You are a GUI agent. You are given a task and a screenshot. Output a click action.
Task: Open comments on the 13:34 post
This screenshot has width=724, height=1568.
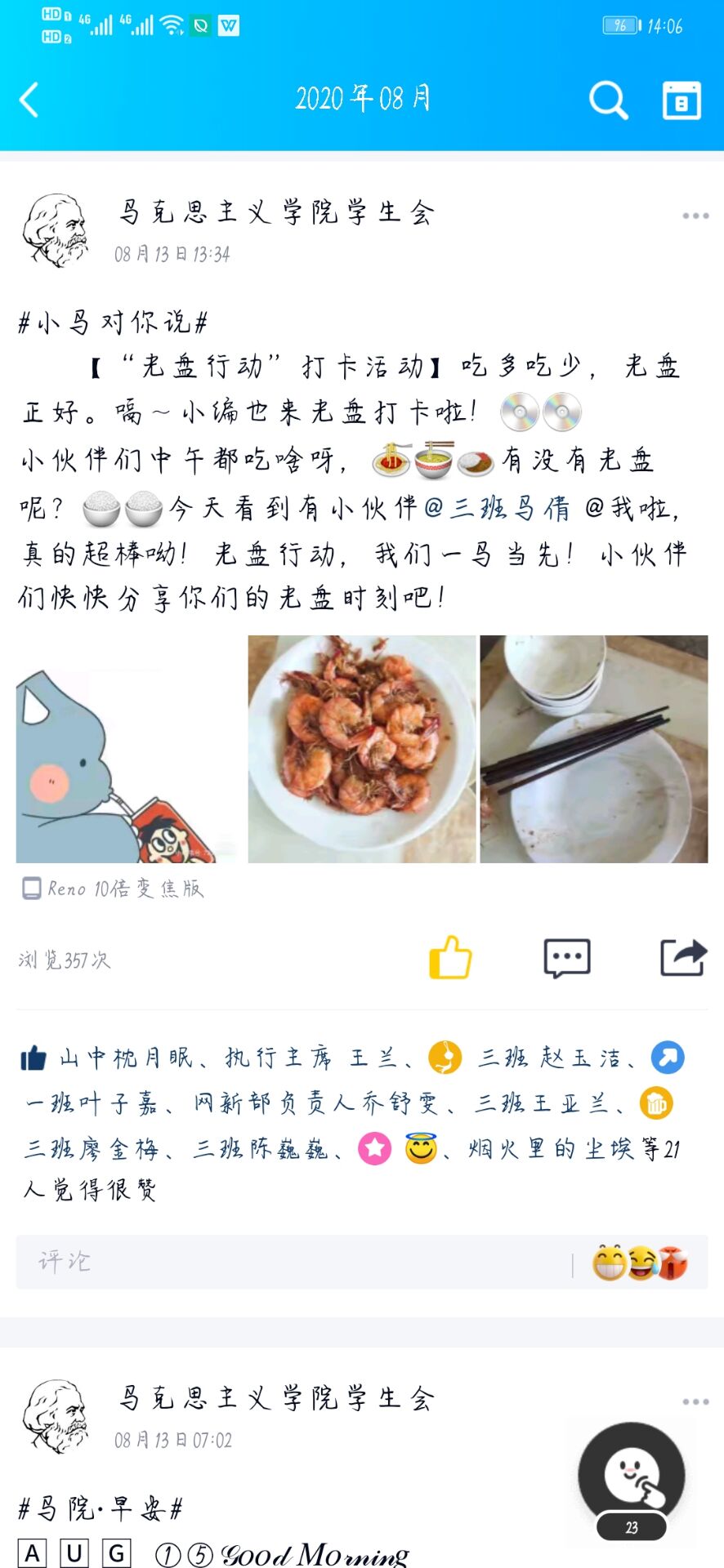click(x=566, y=957)
